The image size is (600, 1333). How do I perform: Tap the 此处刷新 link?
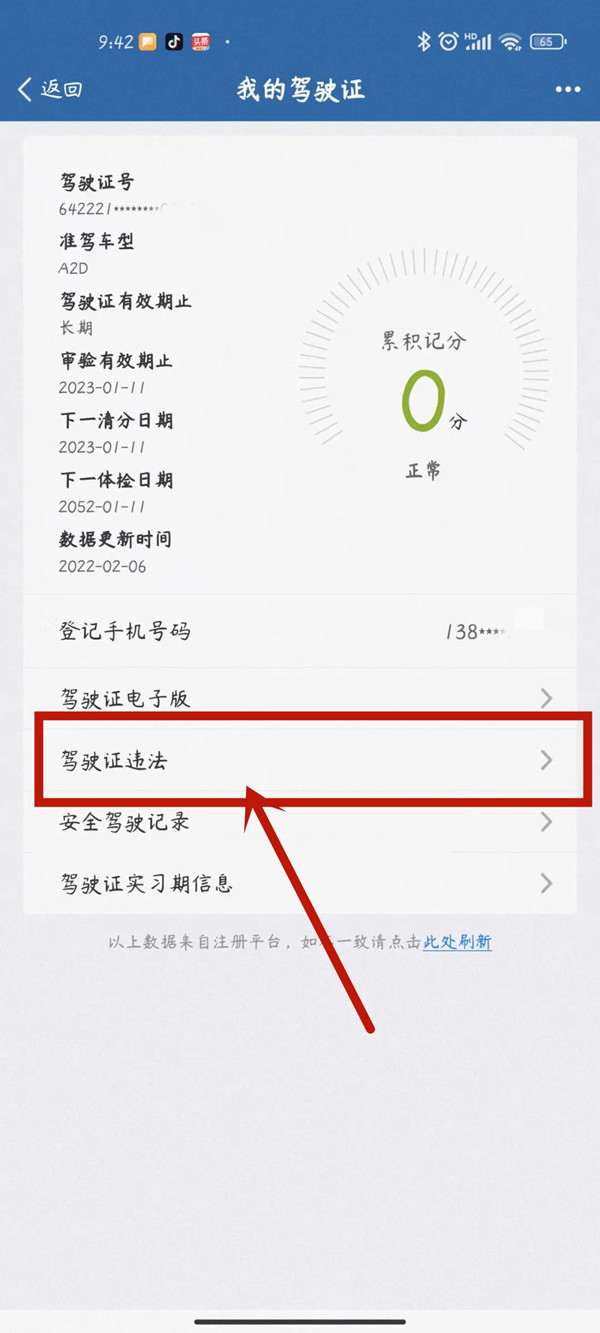point(457,942)
